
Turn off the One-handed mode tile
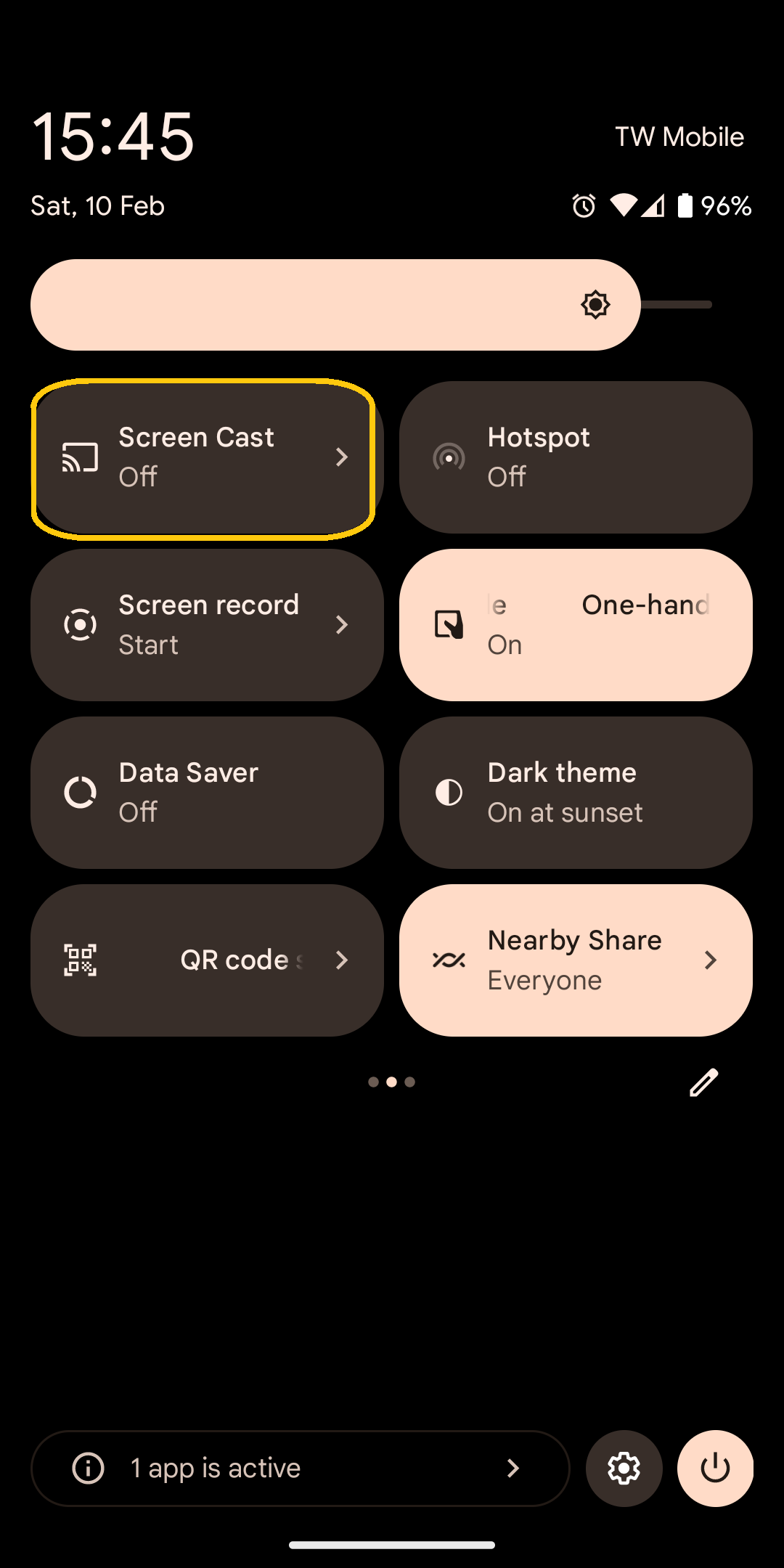(575, 625)
